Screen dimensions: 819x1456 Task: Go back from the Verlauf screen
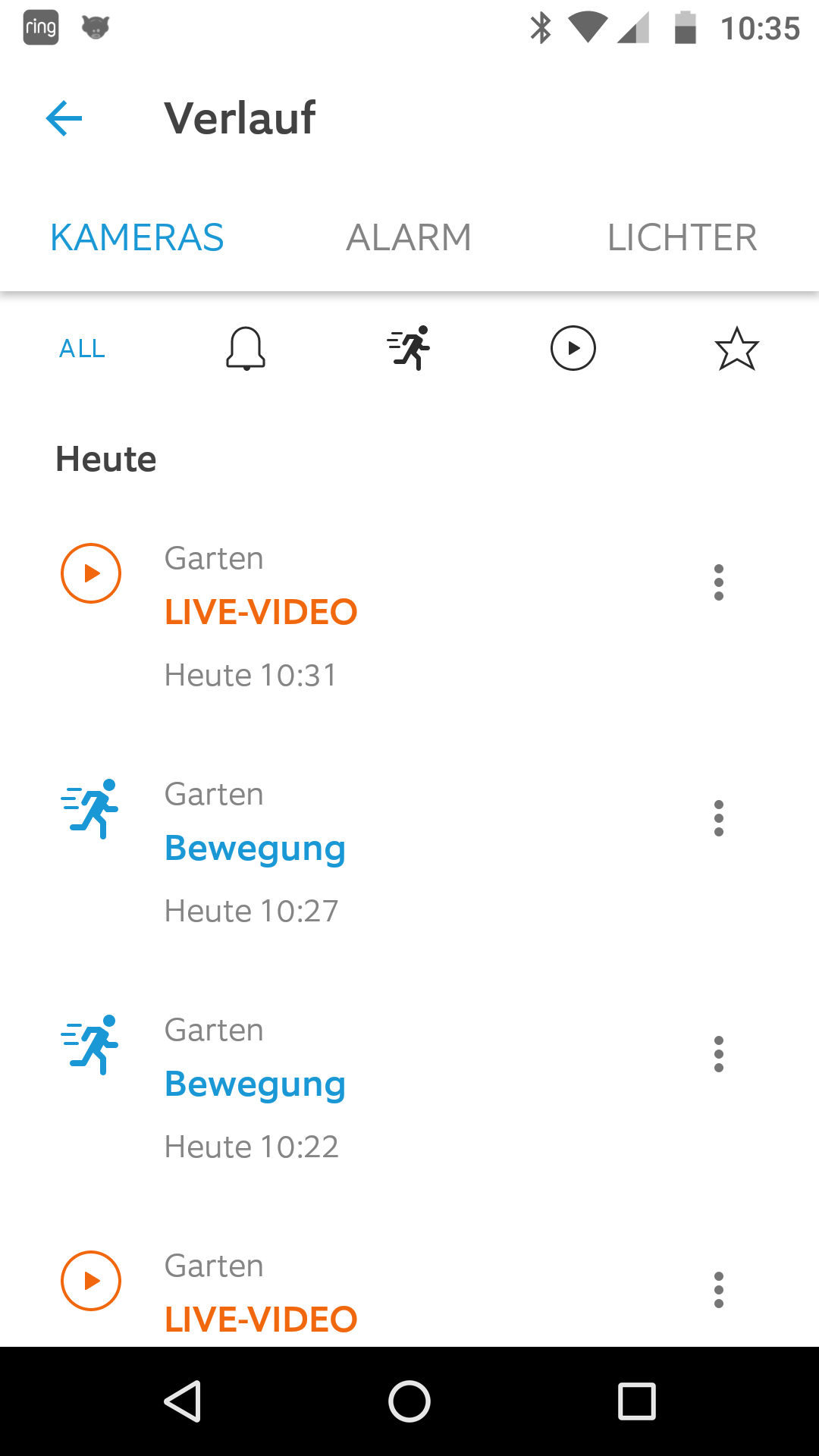[64, 118]
